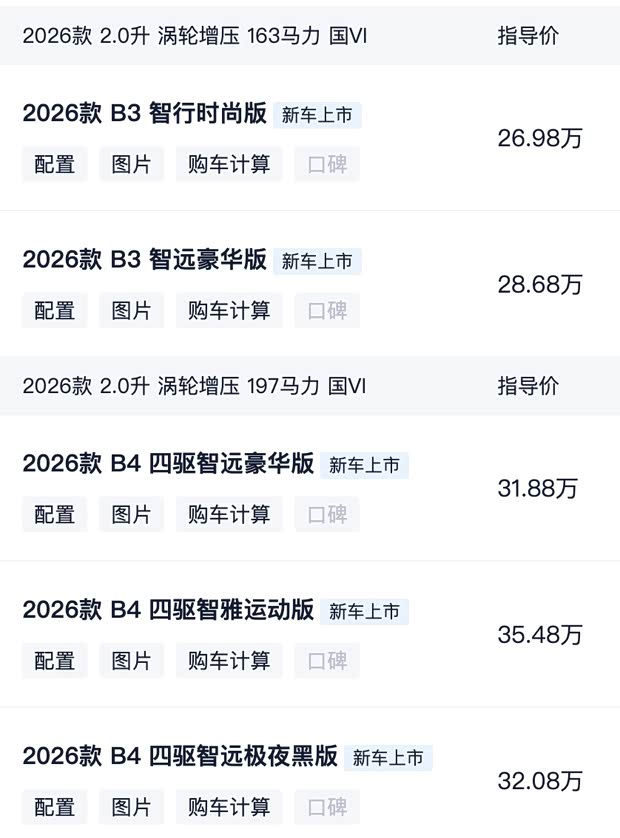
Task: Open the 2026款 B4 四驱智远极夜黑版 row
Action: pos(180,757)
